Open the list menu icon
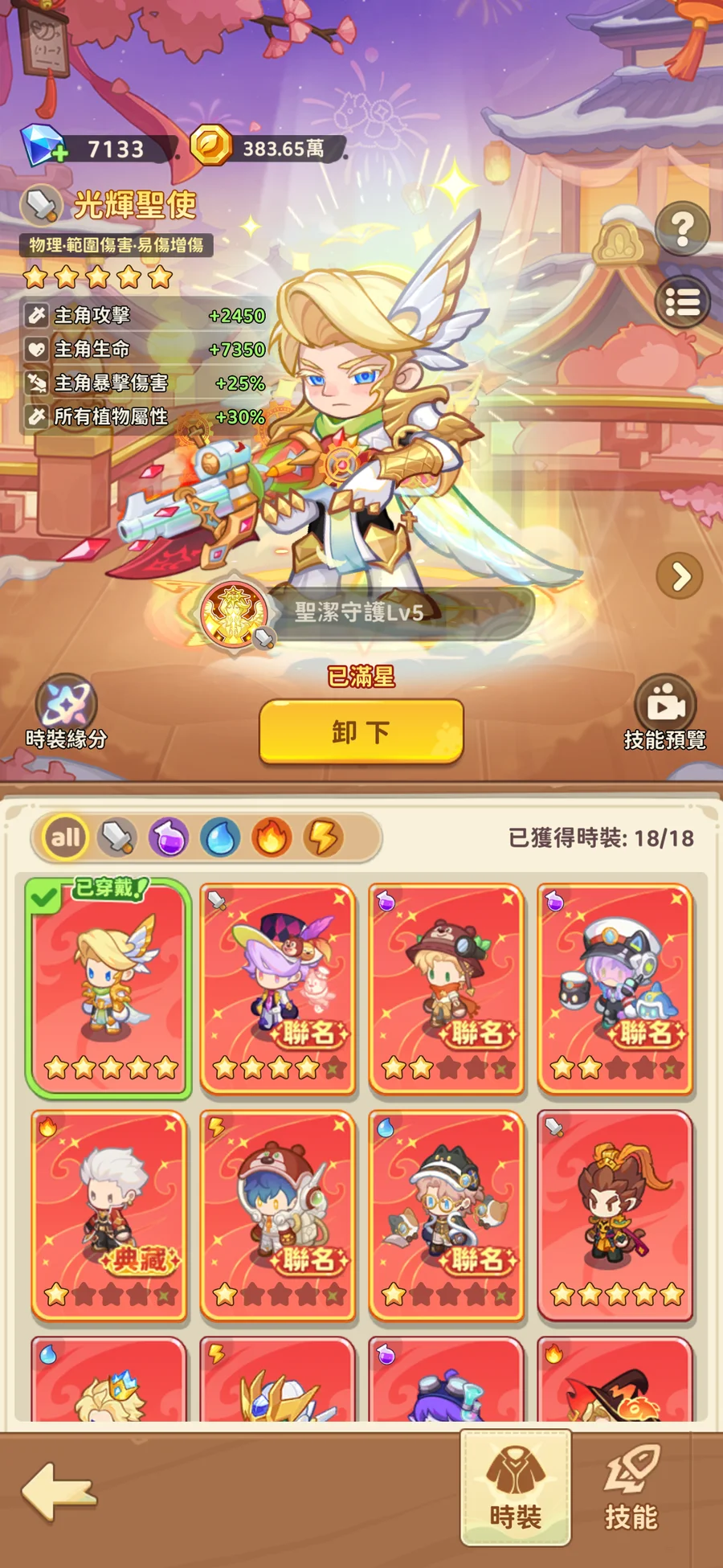723x1568 pixels. 682,302
